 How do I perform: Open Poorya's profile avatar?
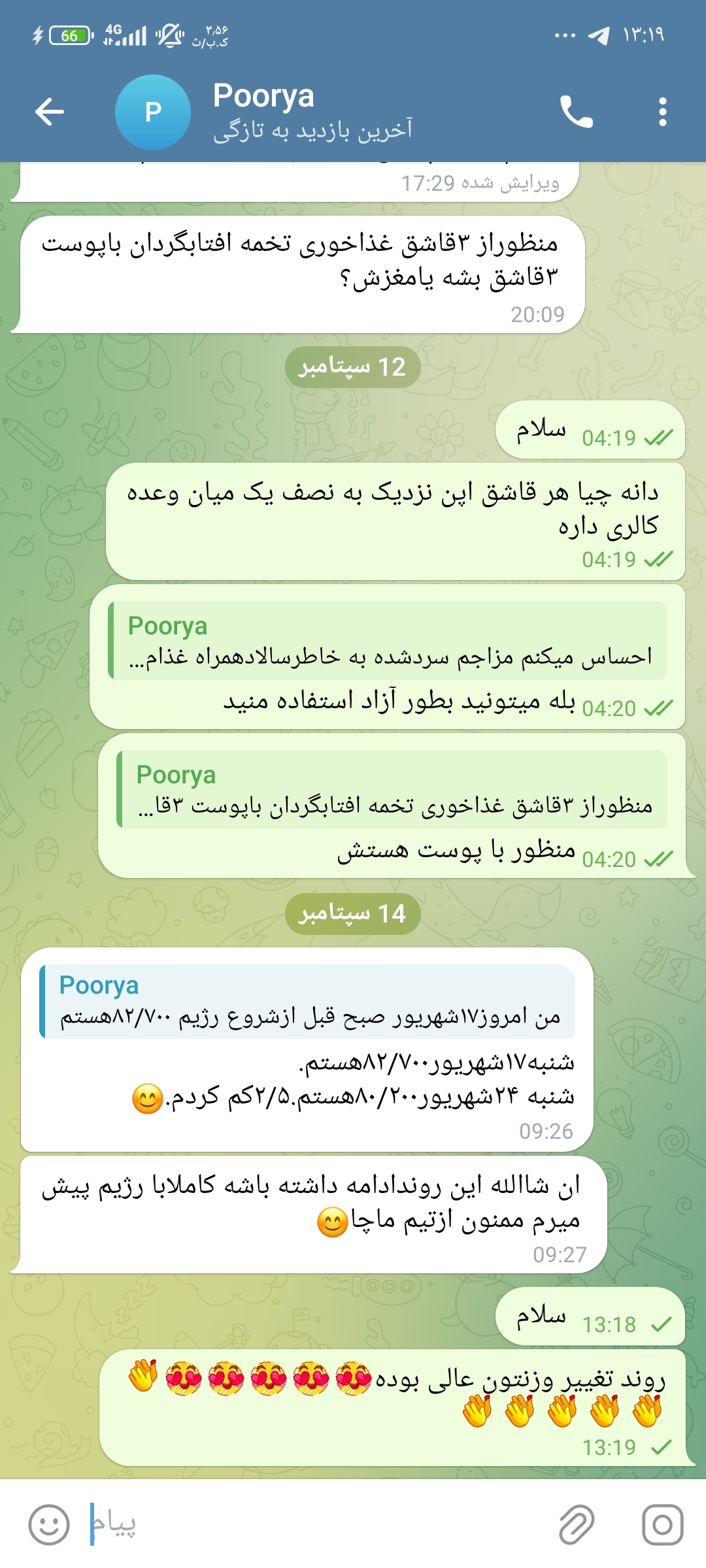click(x=153, y=112)
